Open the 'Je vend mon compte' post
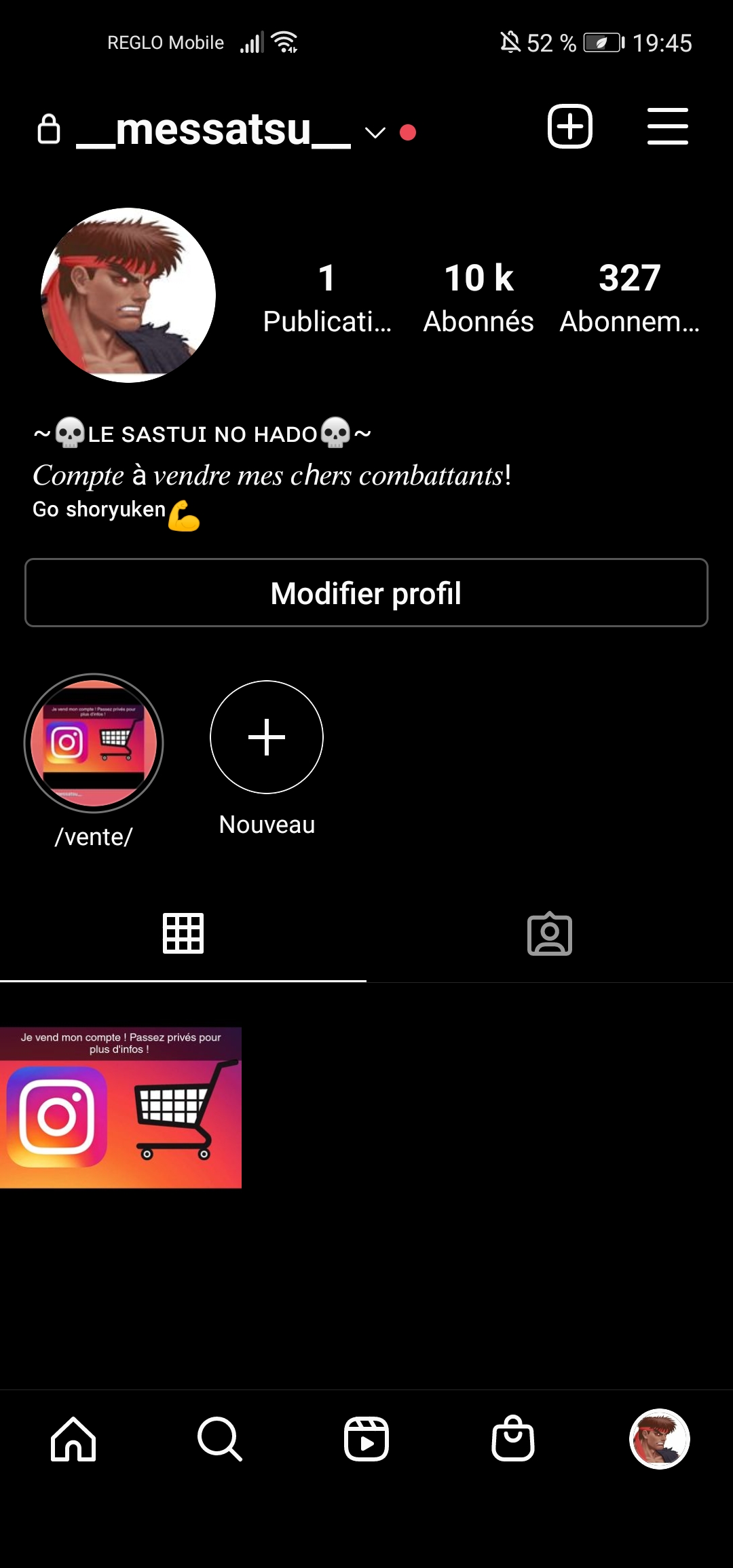 point(121,1108)
